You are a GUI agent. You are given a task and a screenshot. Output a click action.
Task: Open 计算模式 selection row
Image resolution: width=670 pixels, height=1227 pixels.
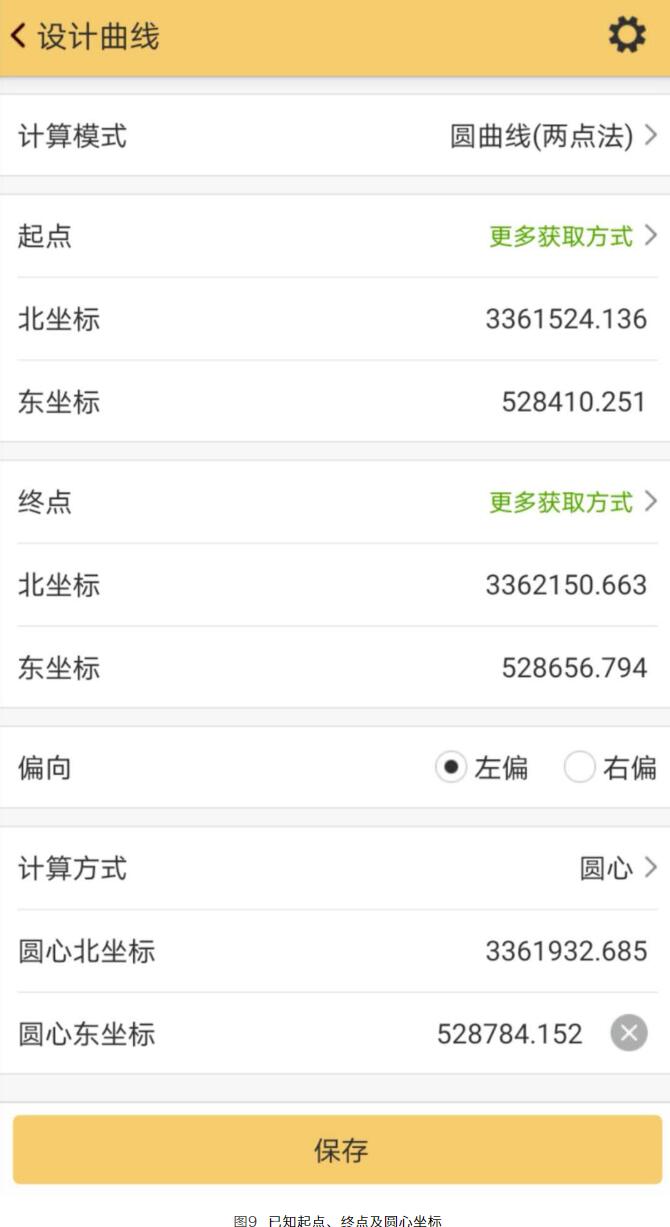[335, 135]
